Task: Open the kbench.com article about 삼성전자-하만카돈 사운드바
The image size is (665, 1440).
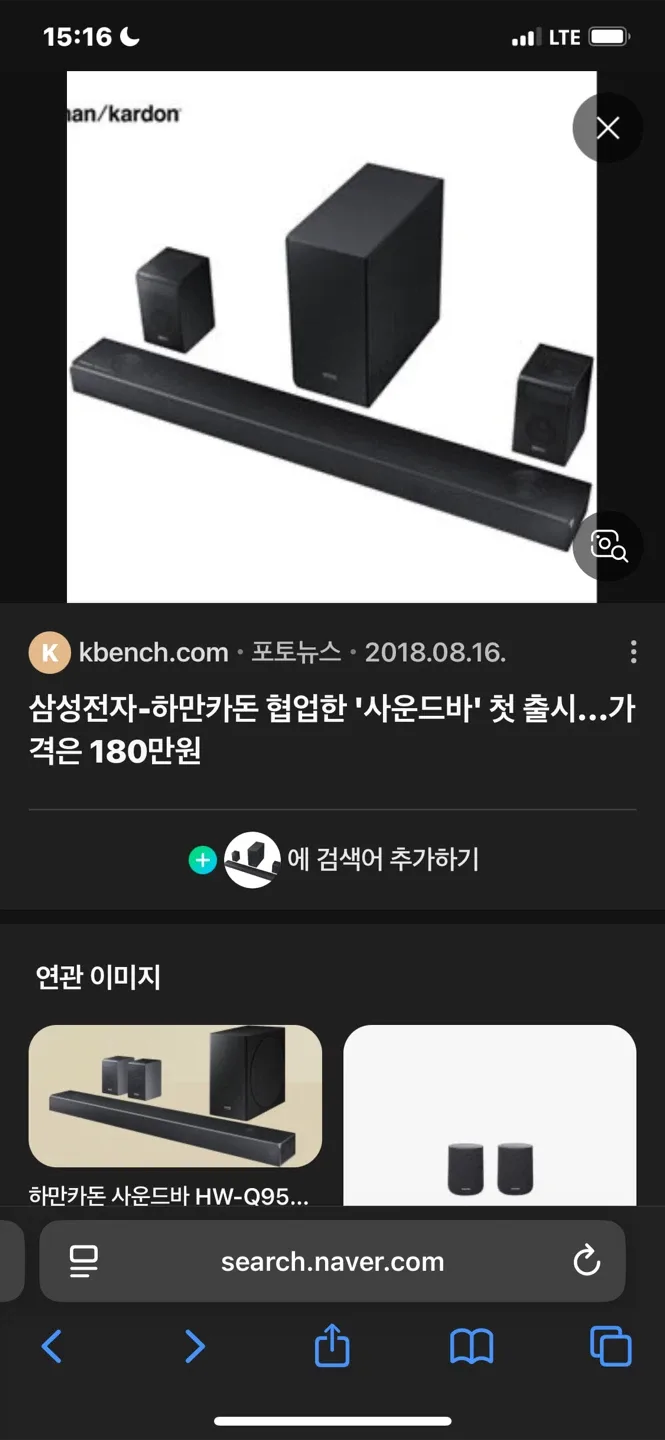Action: [331, 730]
